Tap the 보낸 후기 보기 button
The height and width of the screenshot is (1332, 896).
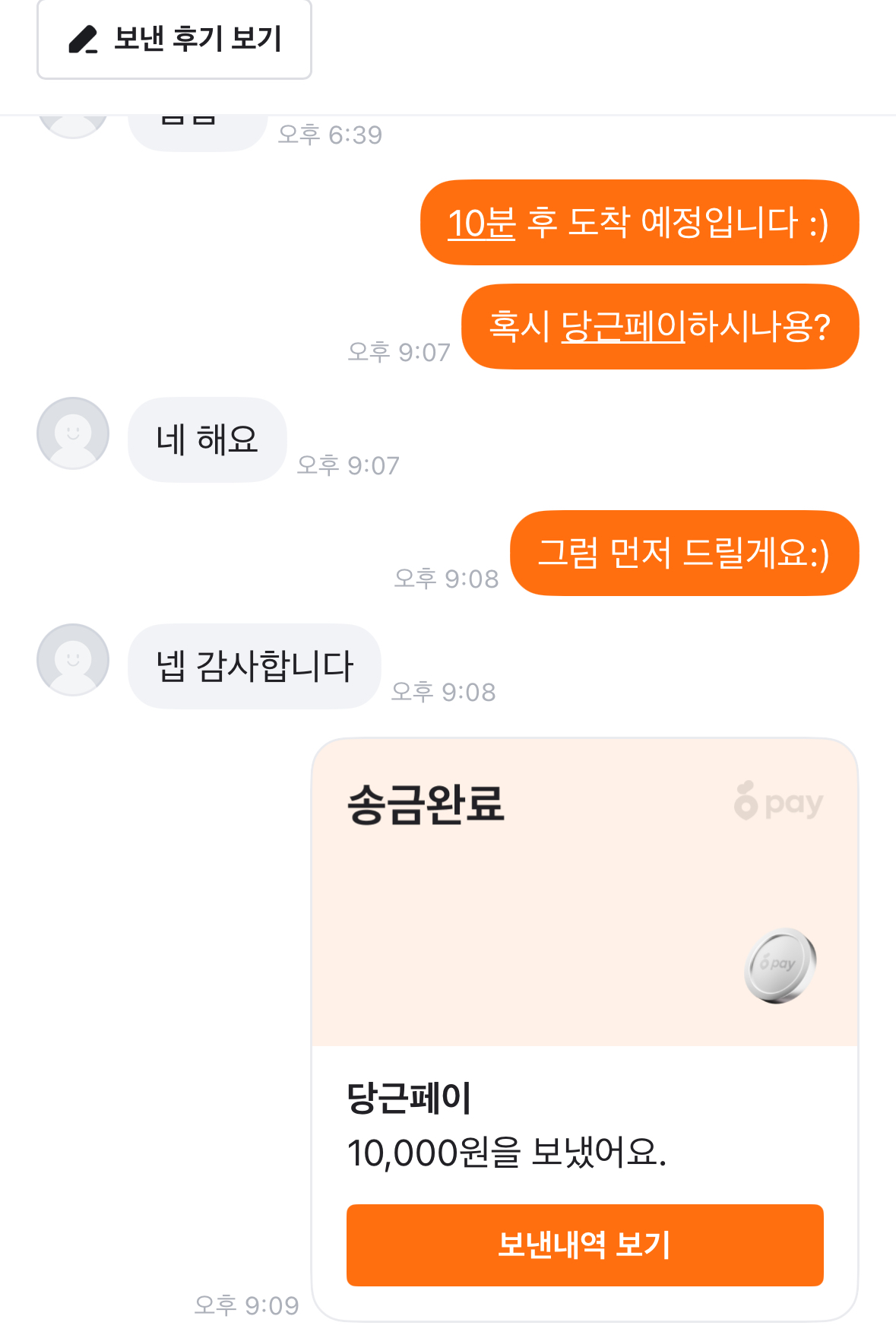click(174, 39)
